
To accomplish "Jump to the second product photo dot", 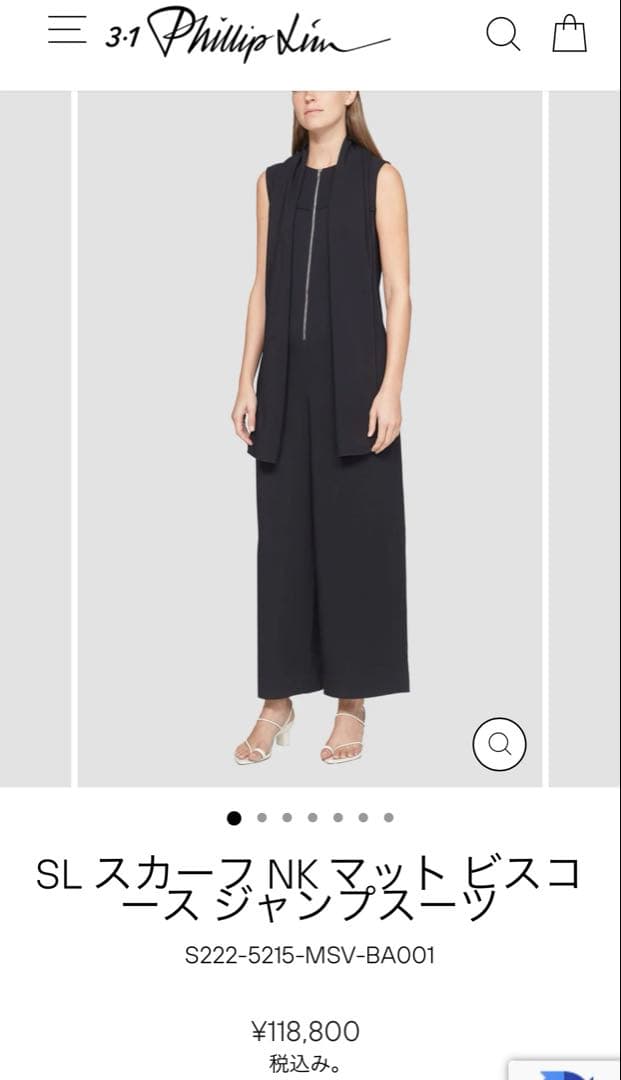I will point(262,817).
